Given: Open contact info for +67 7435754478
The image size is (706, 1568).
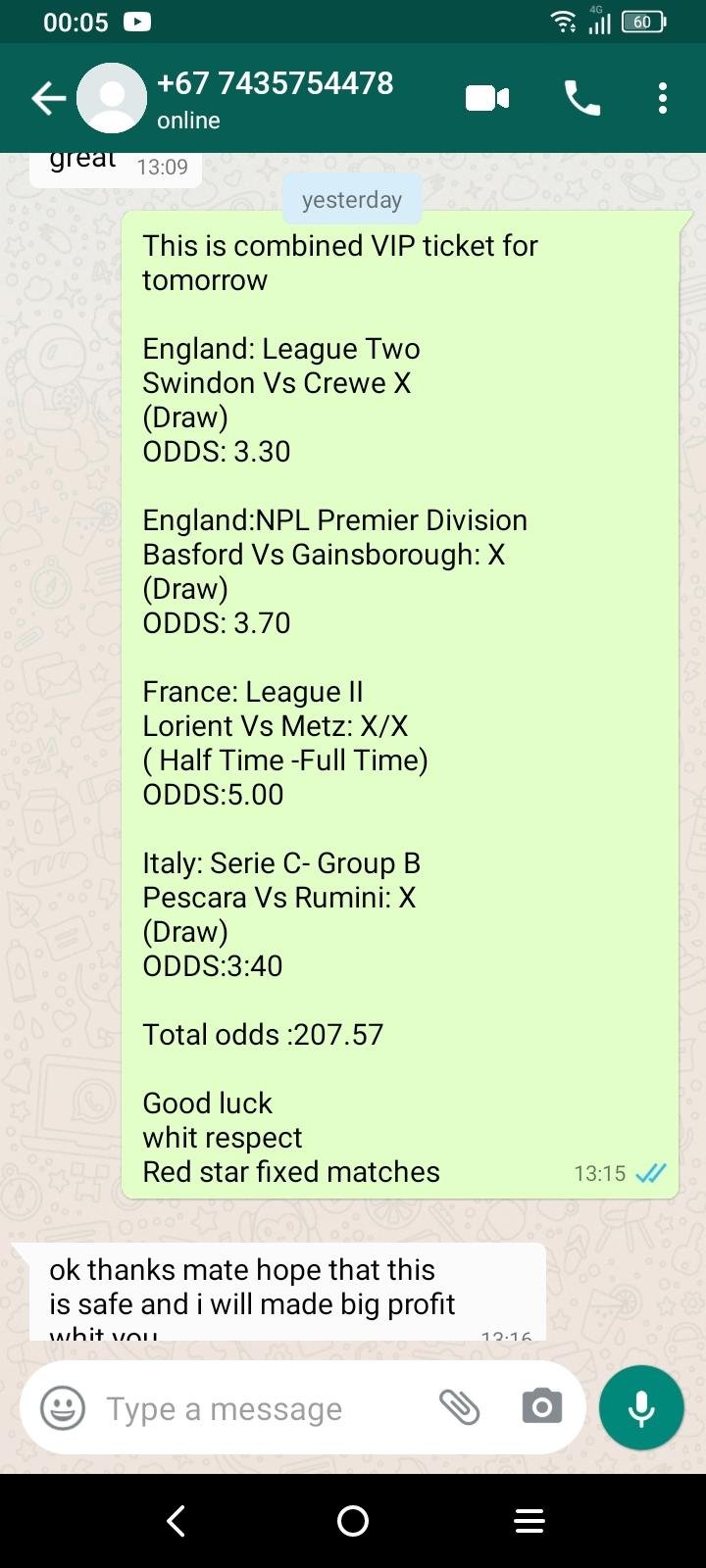Looking at the screenshot, I should click(275, 98).
